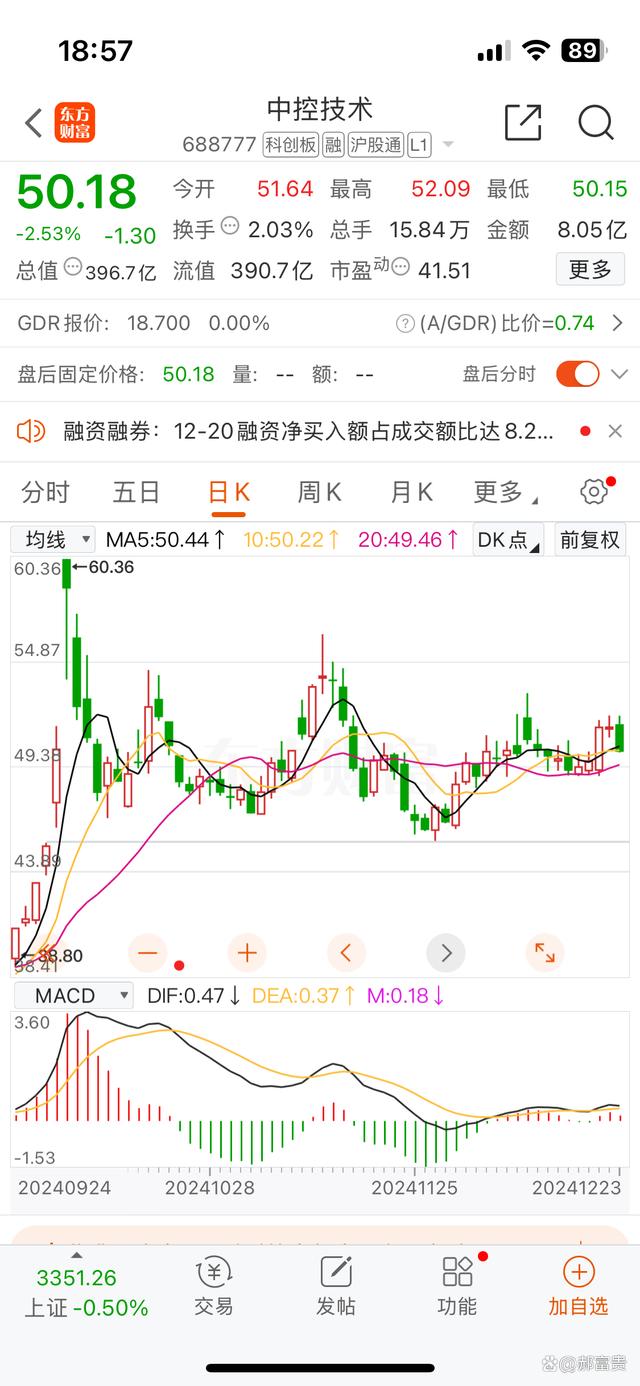Select the 月K chart tab
The height and width of the screenshot is (1386, 640).
[411, 492]
